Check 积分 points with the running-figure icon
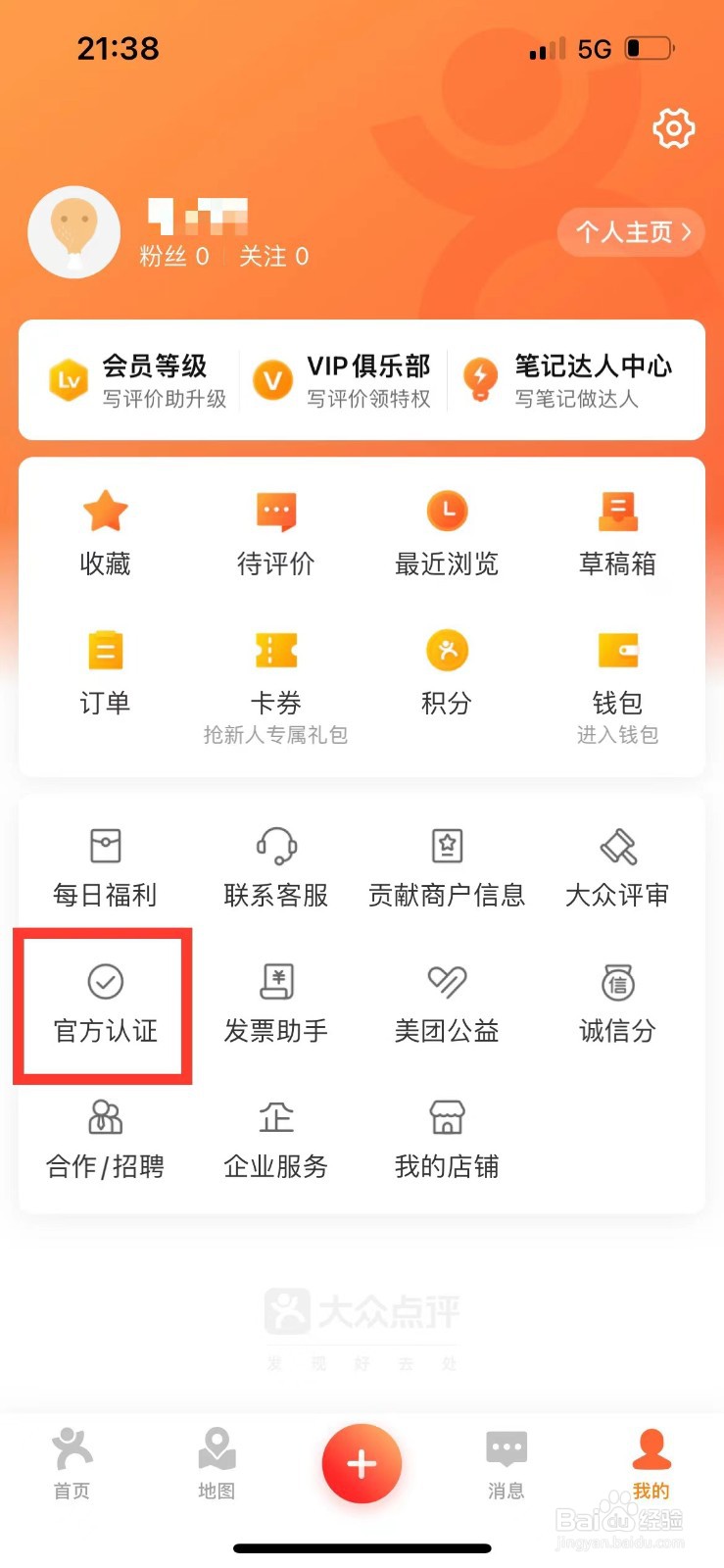 (446, 650)
